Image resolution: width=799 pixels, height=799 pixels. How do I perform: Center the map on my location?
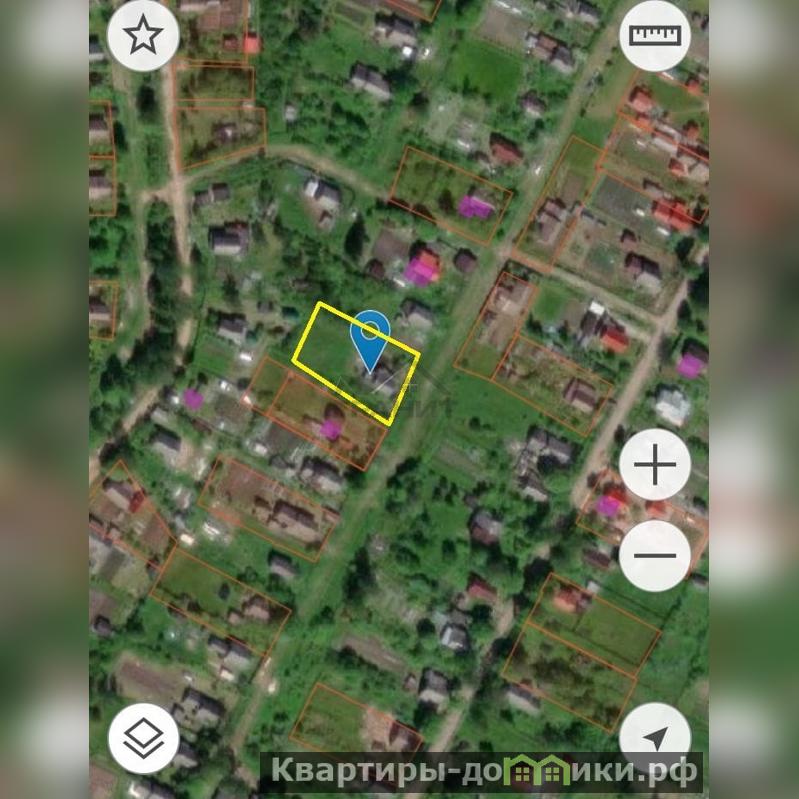pyautogui.click(x=655, y=738)
